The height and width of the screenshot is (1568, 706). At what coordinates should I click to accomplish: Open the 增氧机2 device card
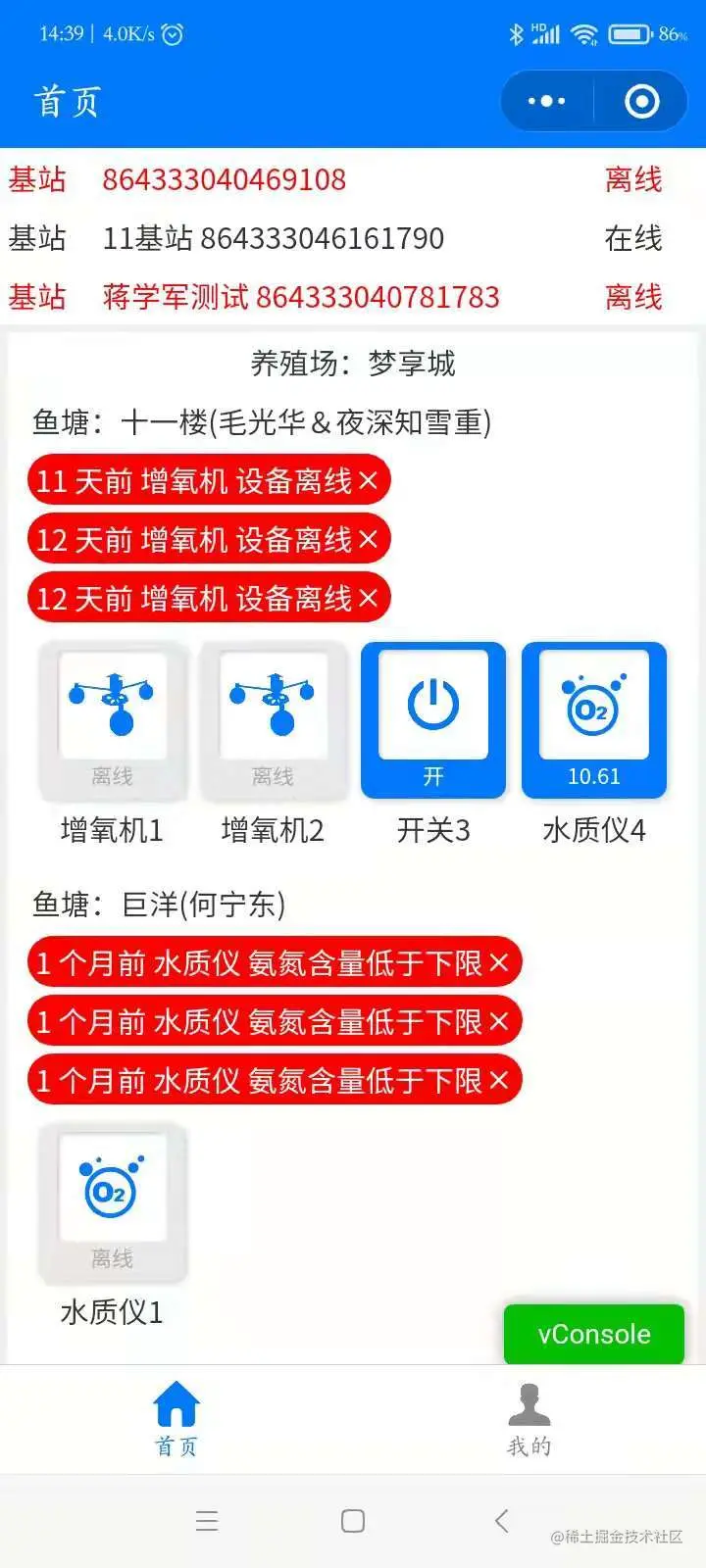point(273,721)
